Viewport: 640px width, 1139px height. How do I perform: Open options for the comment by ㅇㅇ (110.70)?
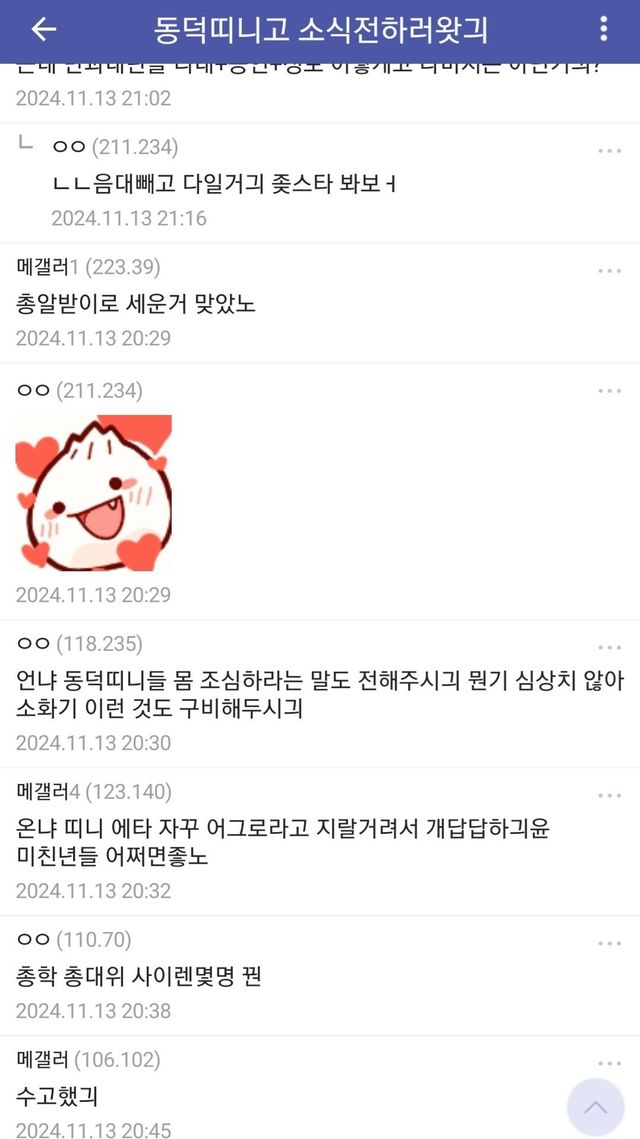pos(609,944)
